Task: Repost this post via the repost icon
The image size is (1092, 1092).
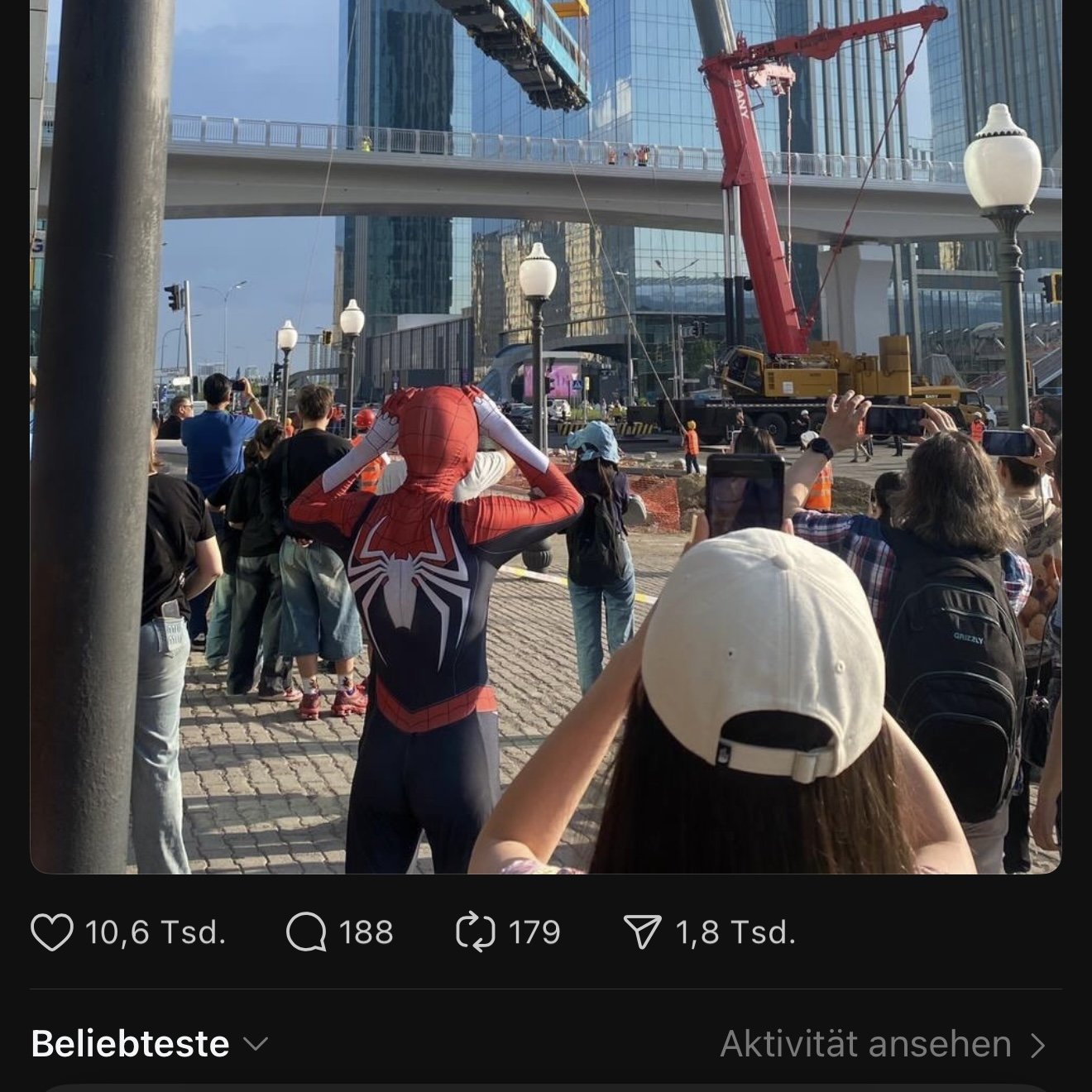Action: click(476, 932)
